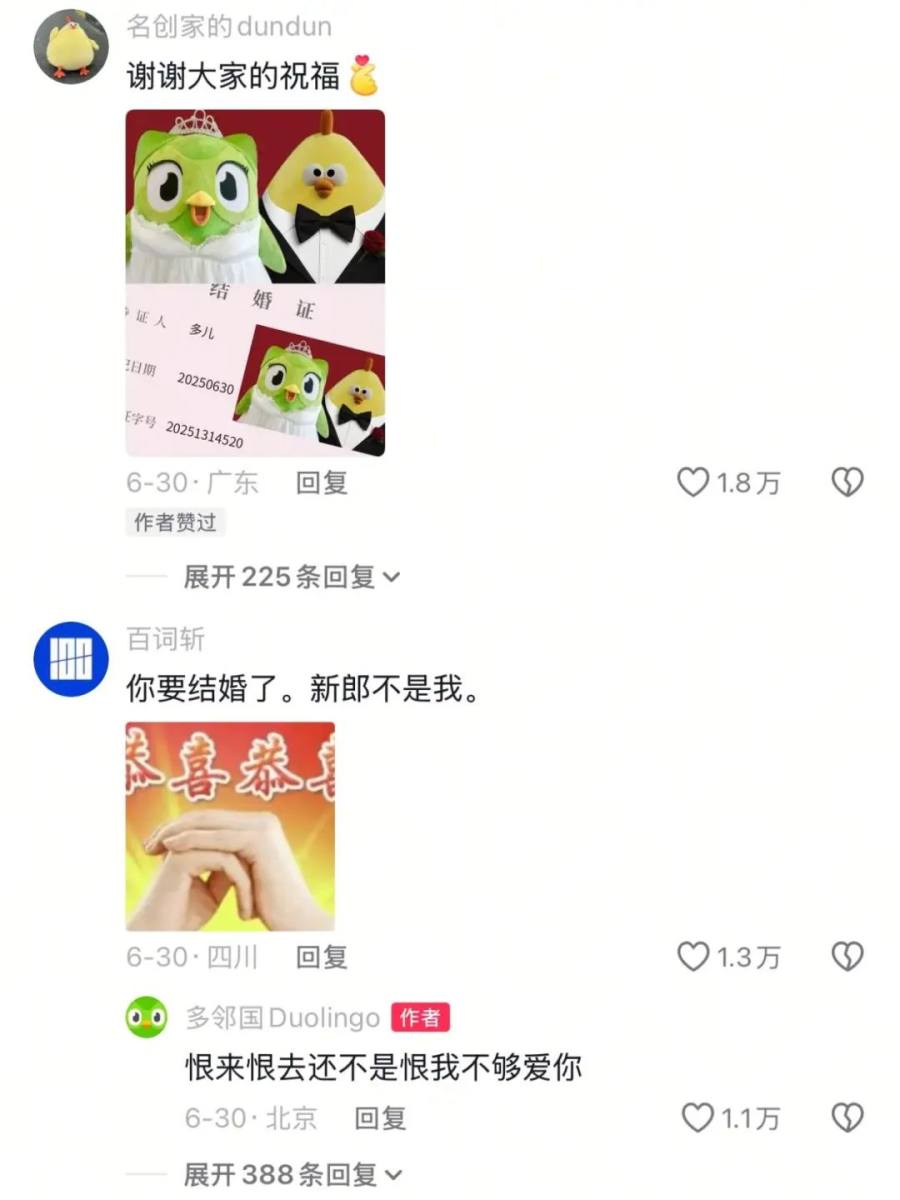Screen dimensions: 900x1200
Task: Reply to 多邻国Duolingo's comment
Action: point(381,1118)
